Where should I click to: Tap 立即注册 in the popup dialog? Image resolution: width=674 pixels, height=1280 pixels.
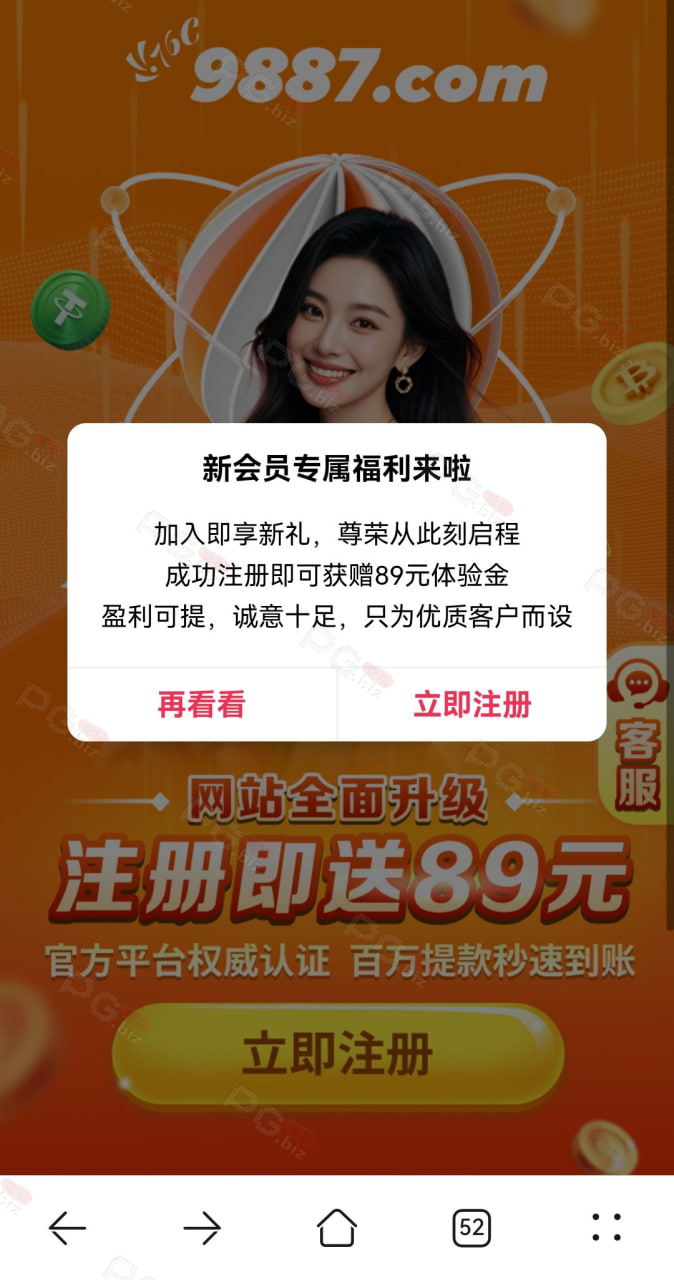tap(472, 704)
